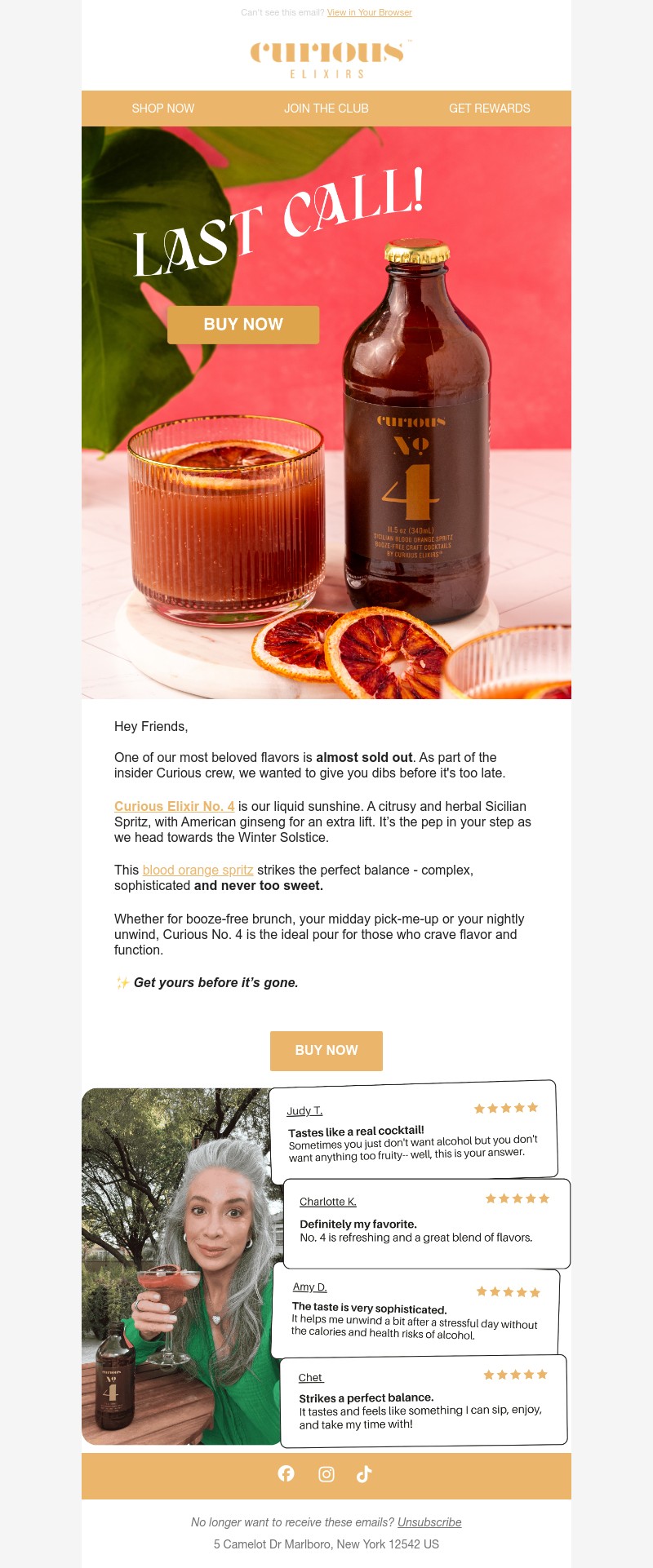Click the blood orange spritz link
Viewport: 653px width, 1568px height.
point(198,870)
